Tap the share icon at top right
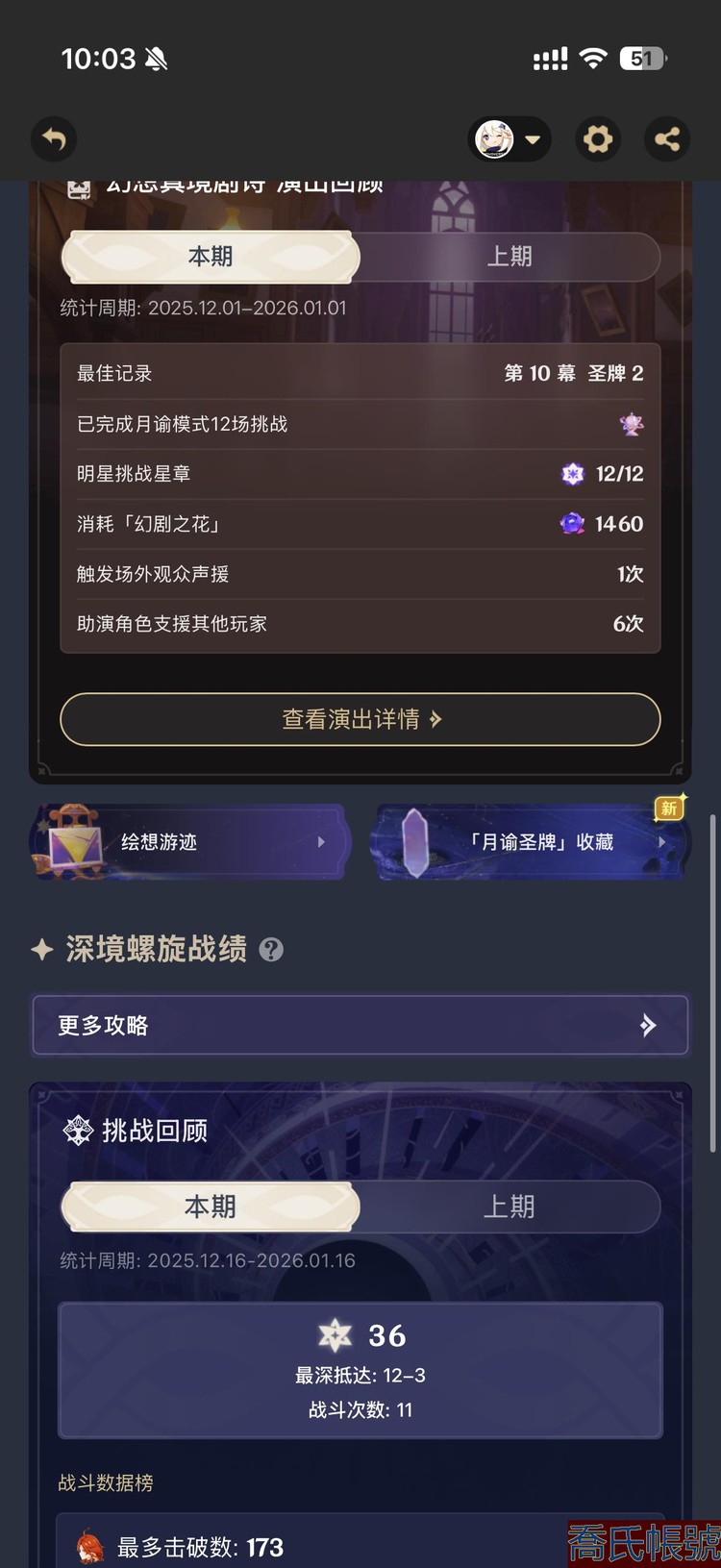Image resolution: width=721 pixels, height=1568 pixels. pos(667,139)
